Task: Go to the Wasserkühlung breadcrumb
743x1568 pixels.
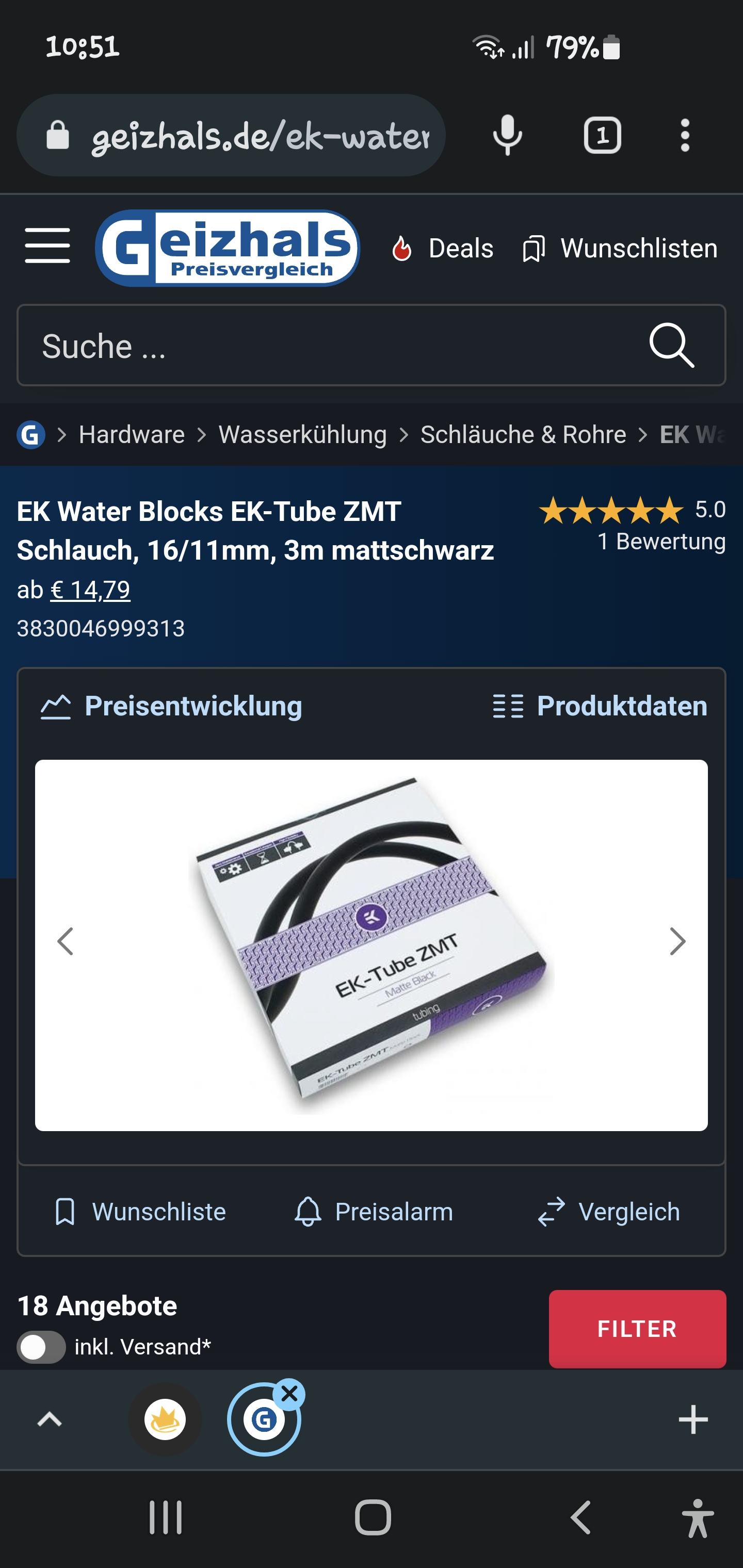Action: pyautogui.click(x=303, y=435)
